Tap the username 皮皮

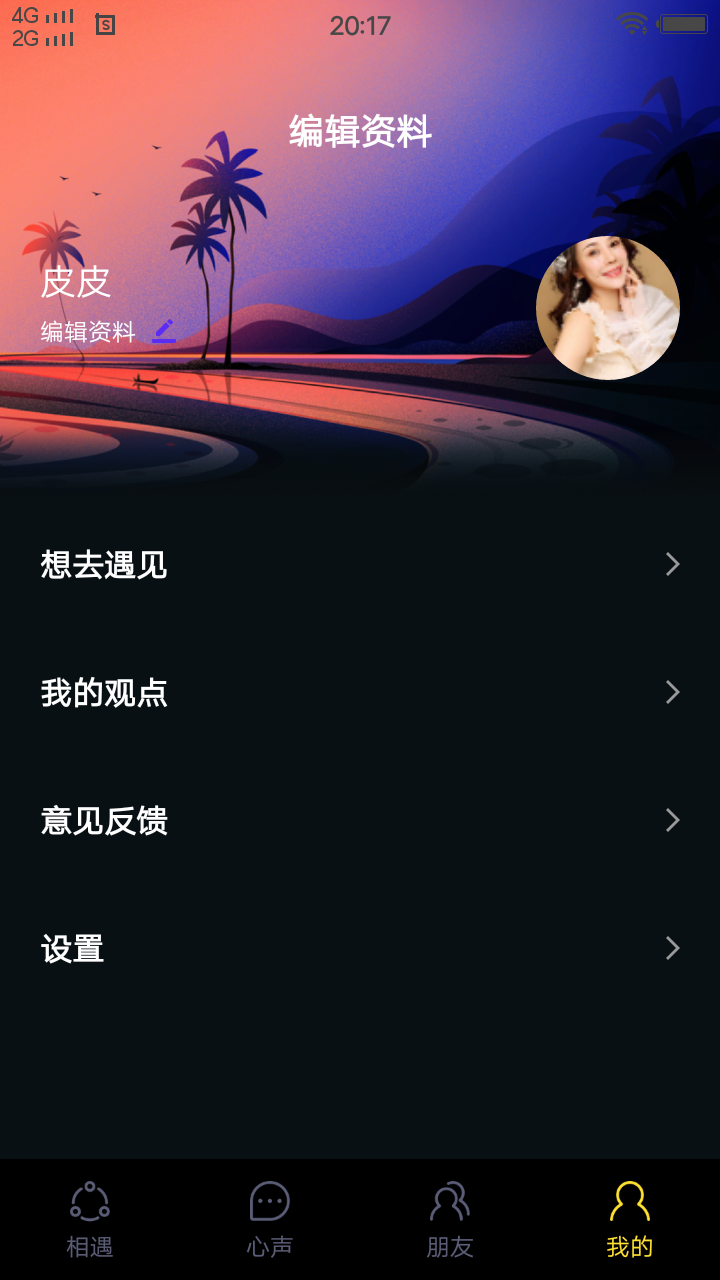pyautogui.click(x=73, y=285)
